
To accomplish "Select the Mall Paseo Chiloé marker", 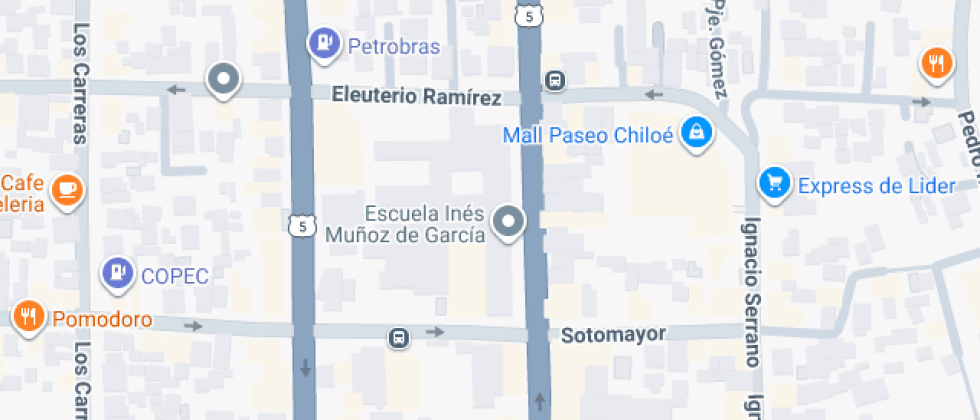I will pyautogui.click(x=694, y=132).
